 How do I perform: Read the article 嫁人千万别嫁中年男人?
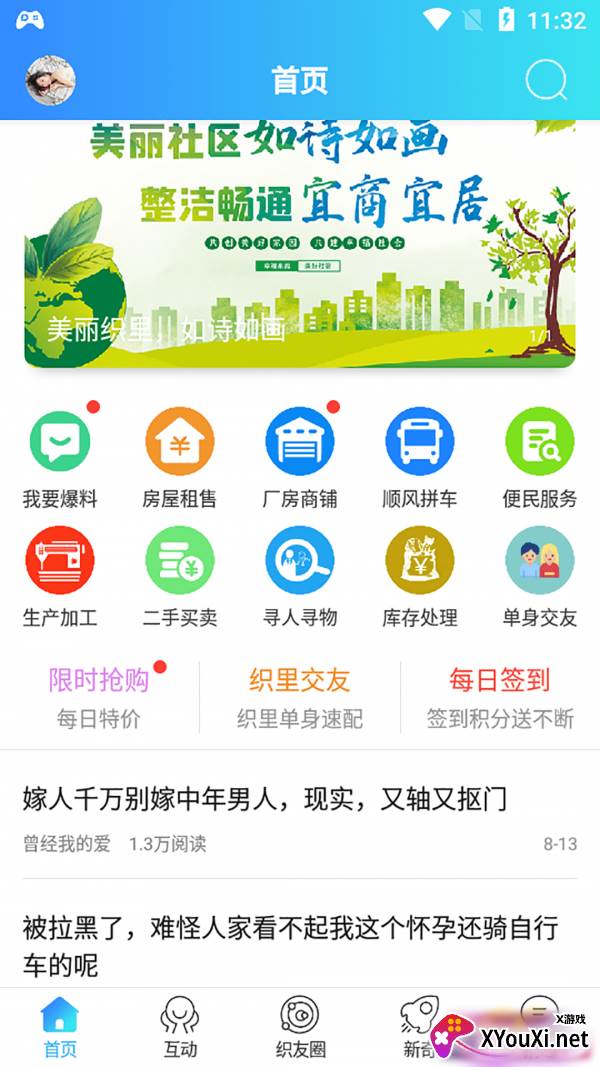coord(300,815)
